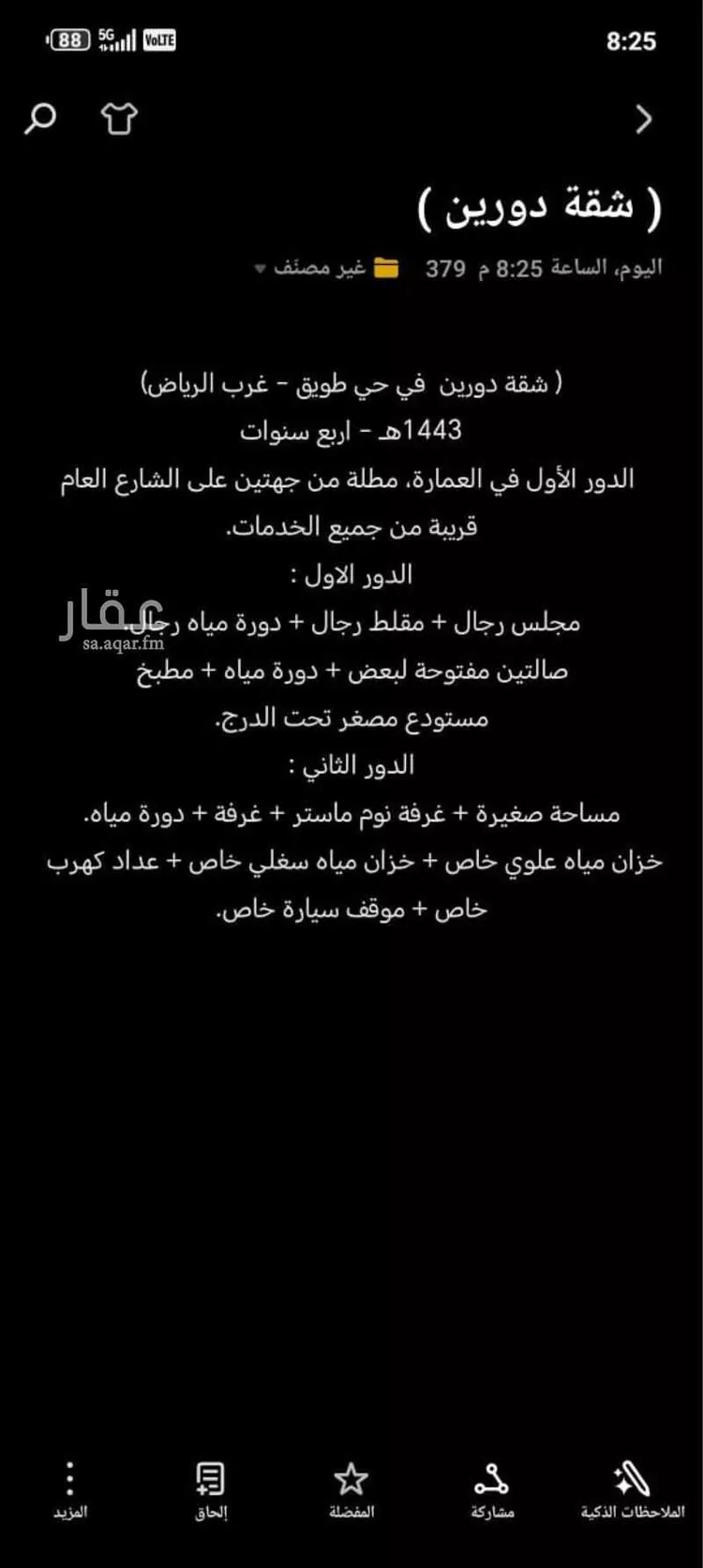Open المزيد more options menu

pos(70,1489)
